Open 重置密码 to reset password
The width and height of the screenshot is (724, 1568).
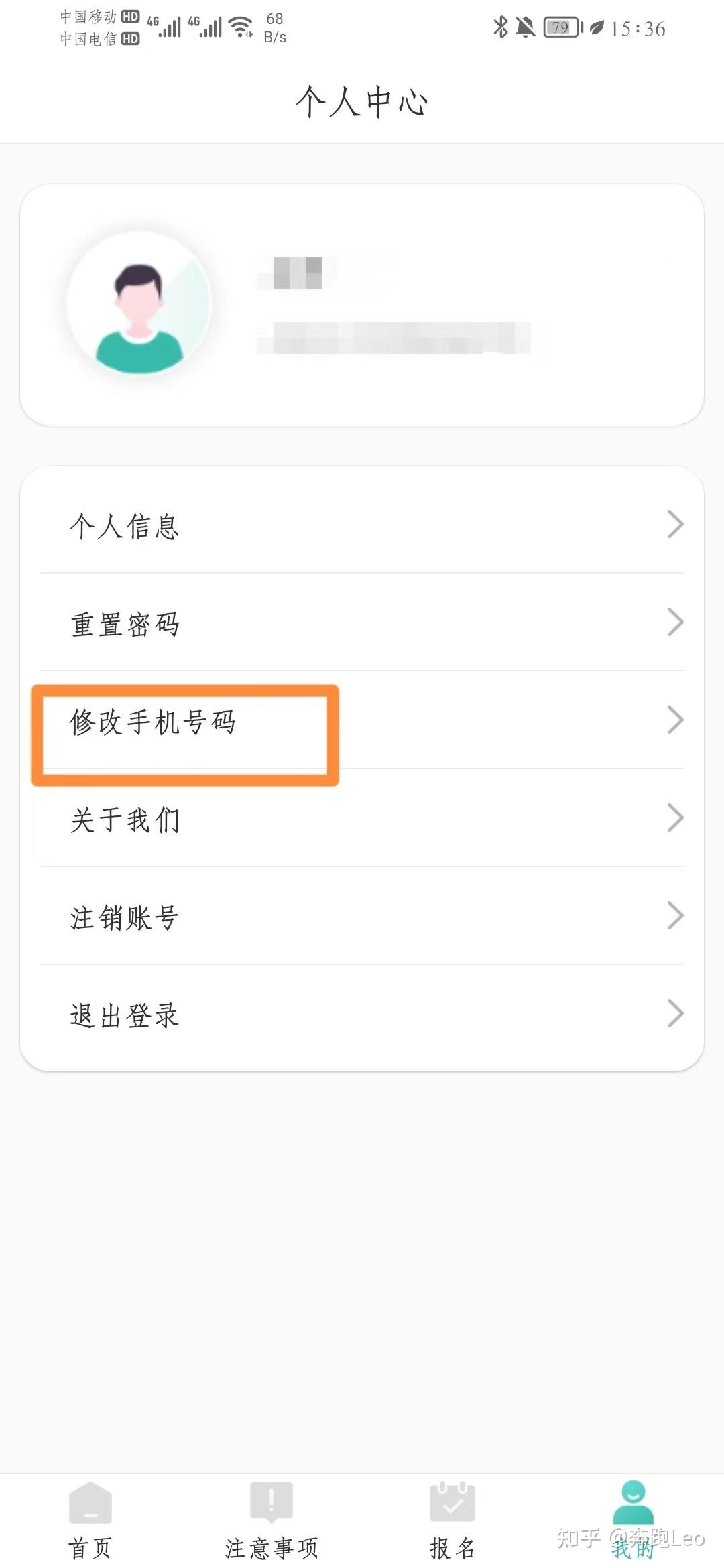click(362, 623)
